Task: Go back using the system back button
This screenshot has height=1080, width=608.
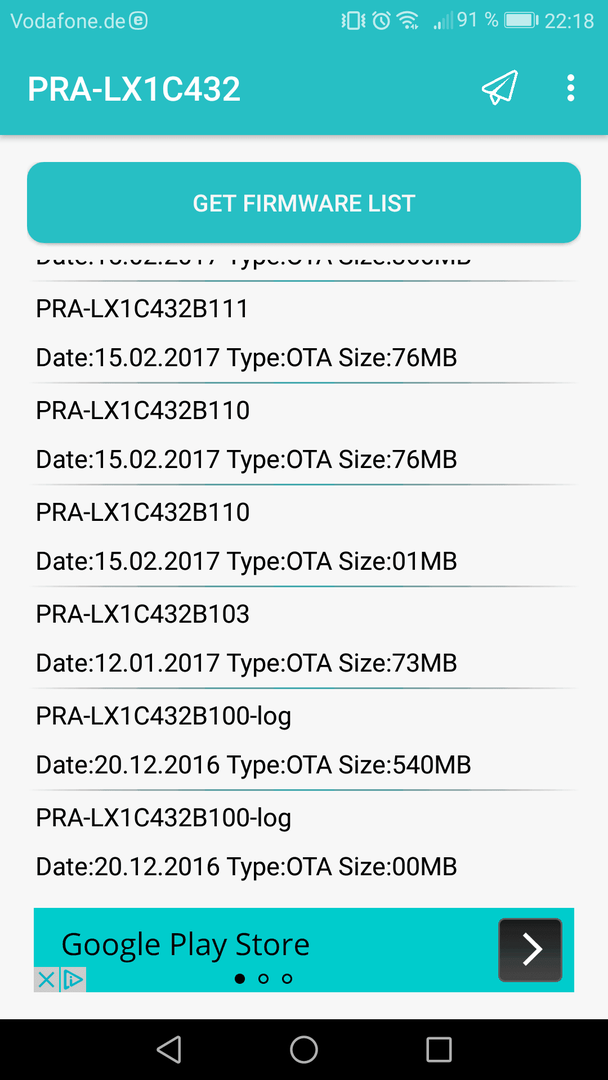Action: 169,1049
